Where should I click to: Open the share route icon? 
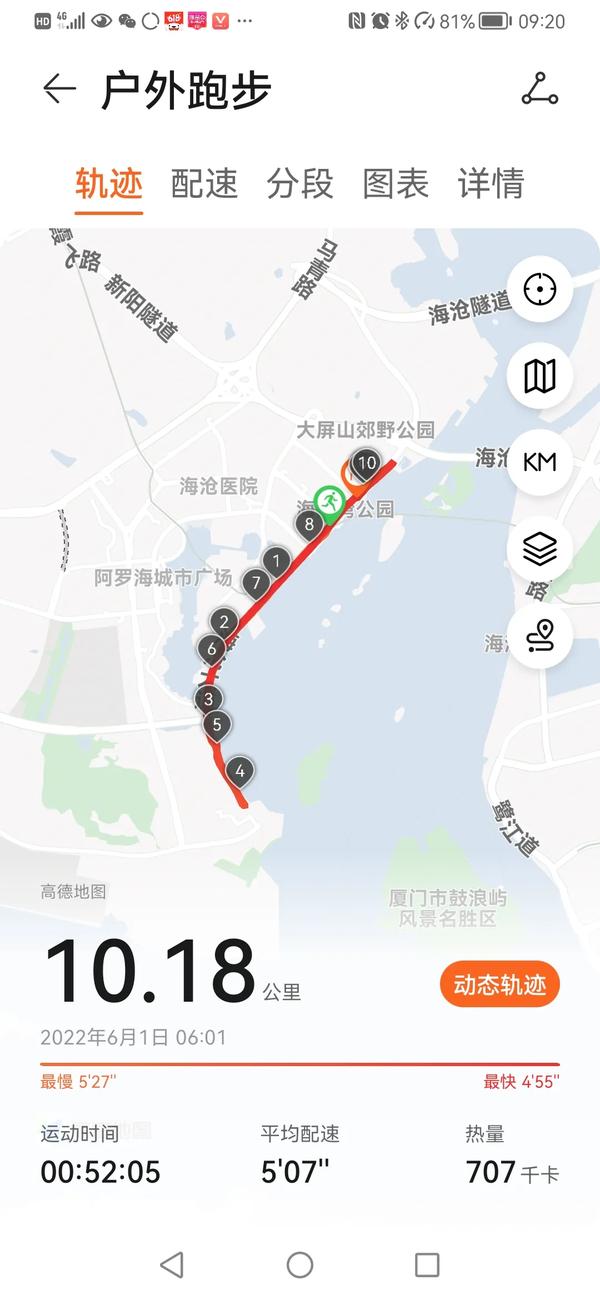540,90
